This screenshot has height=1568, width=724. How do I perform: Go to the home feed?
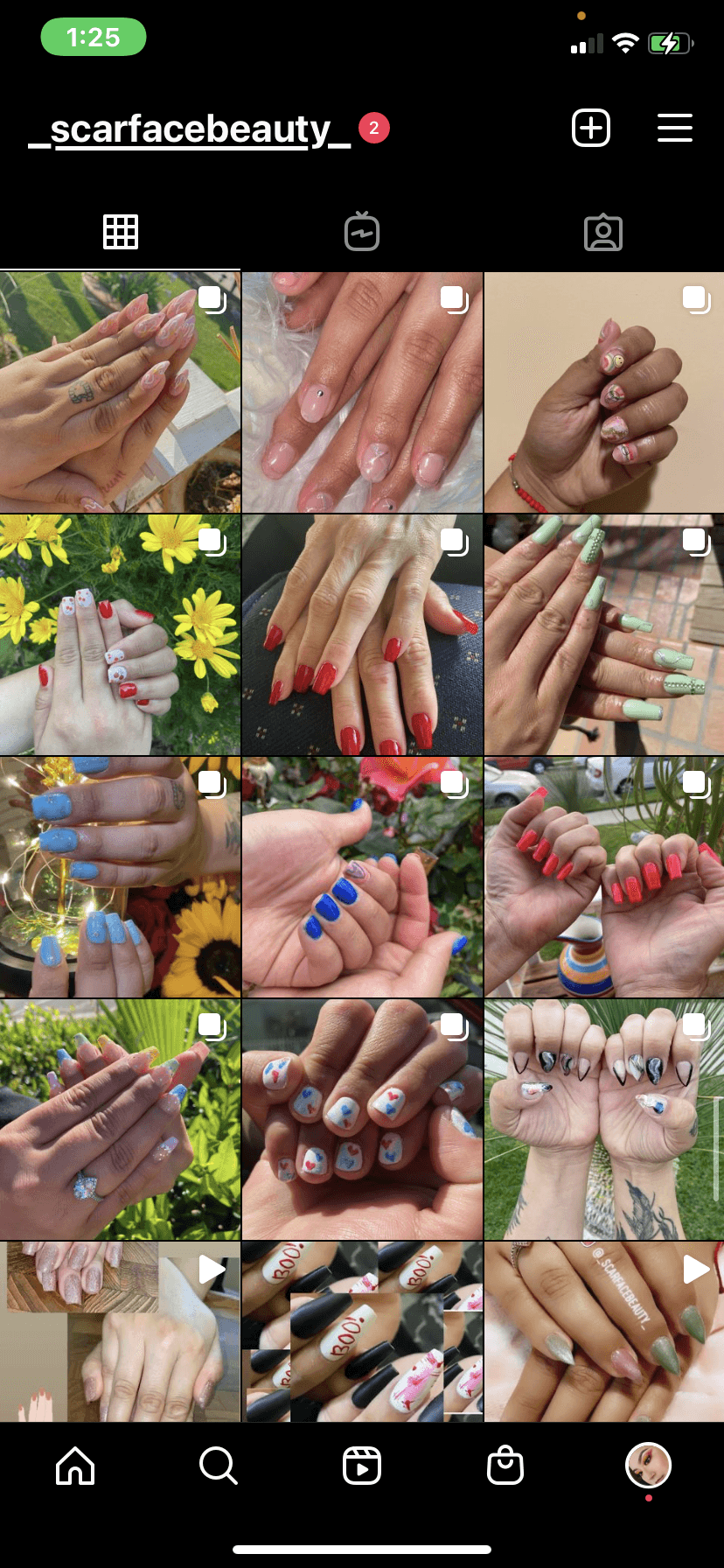[75, 1465]
